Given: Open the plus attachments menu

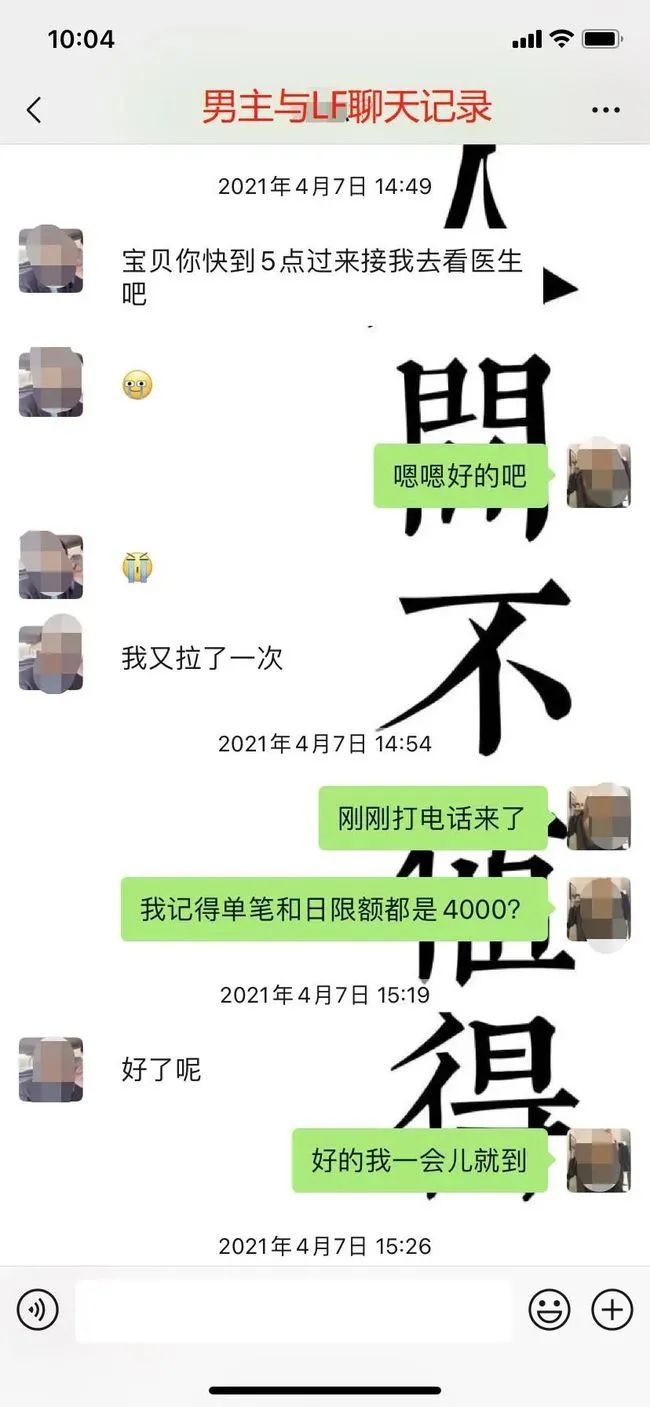Looking at the screenshot, I should (x=612, y=1309).
